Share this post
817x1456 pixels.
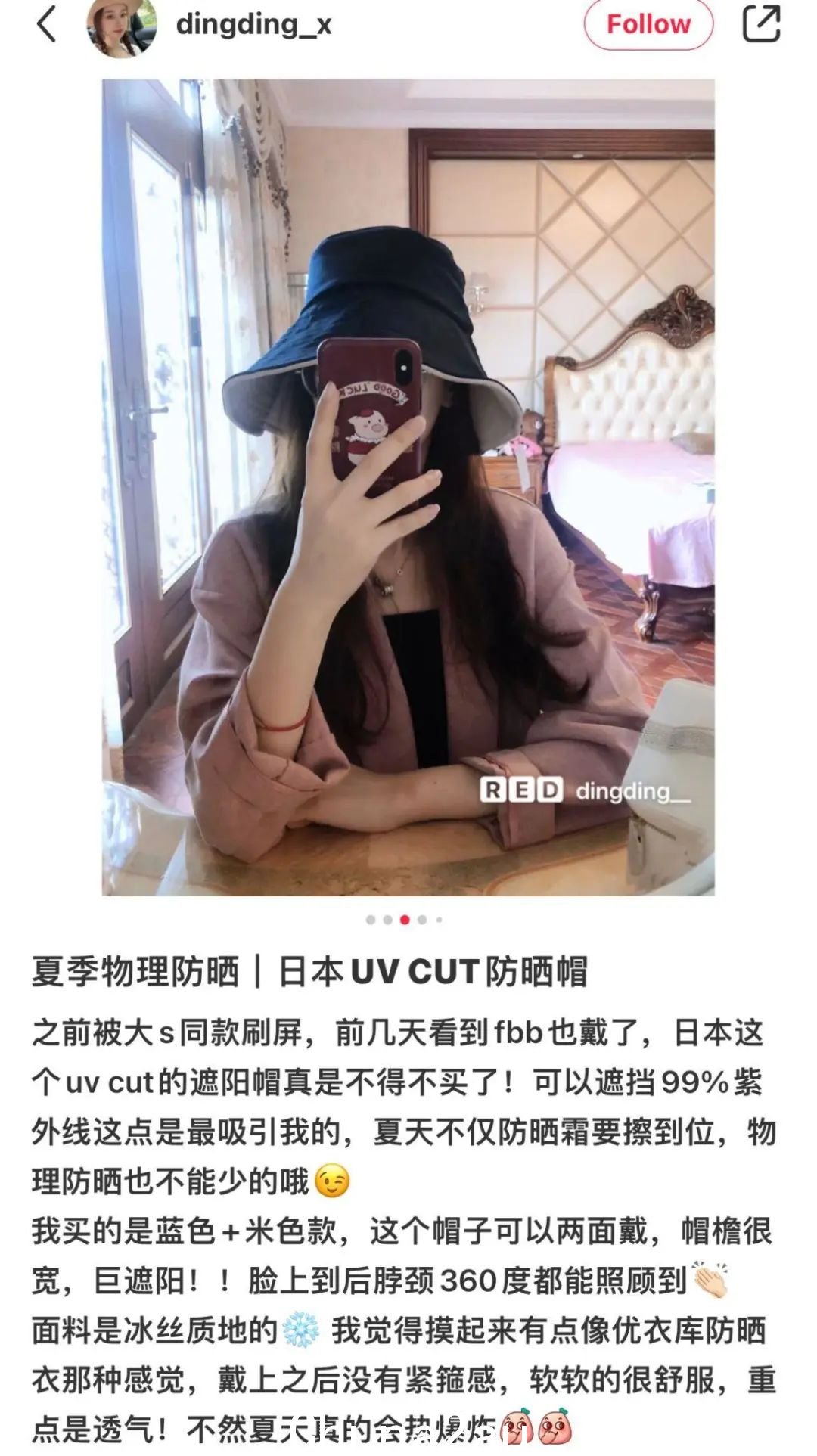(x=761, y=24)
